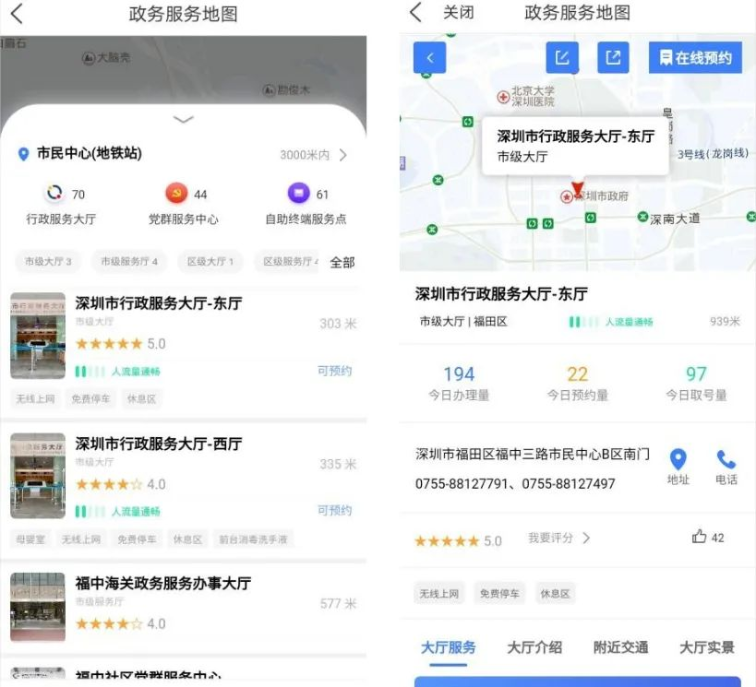Switch to the 大厅实景 tab

coord(706,647)
